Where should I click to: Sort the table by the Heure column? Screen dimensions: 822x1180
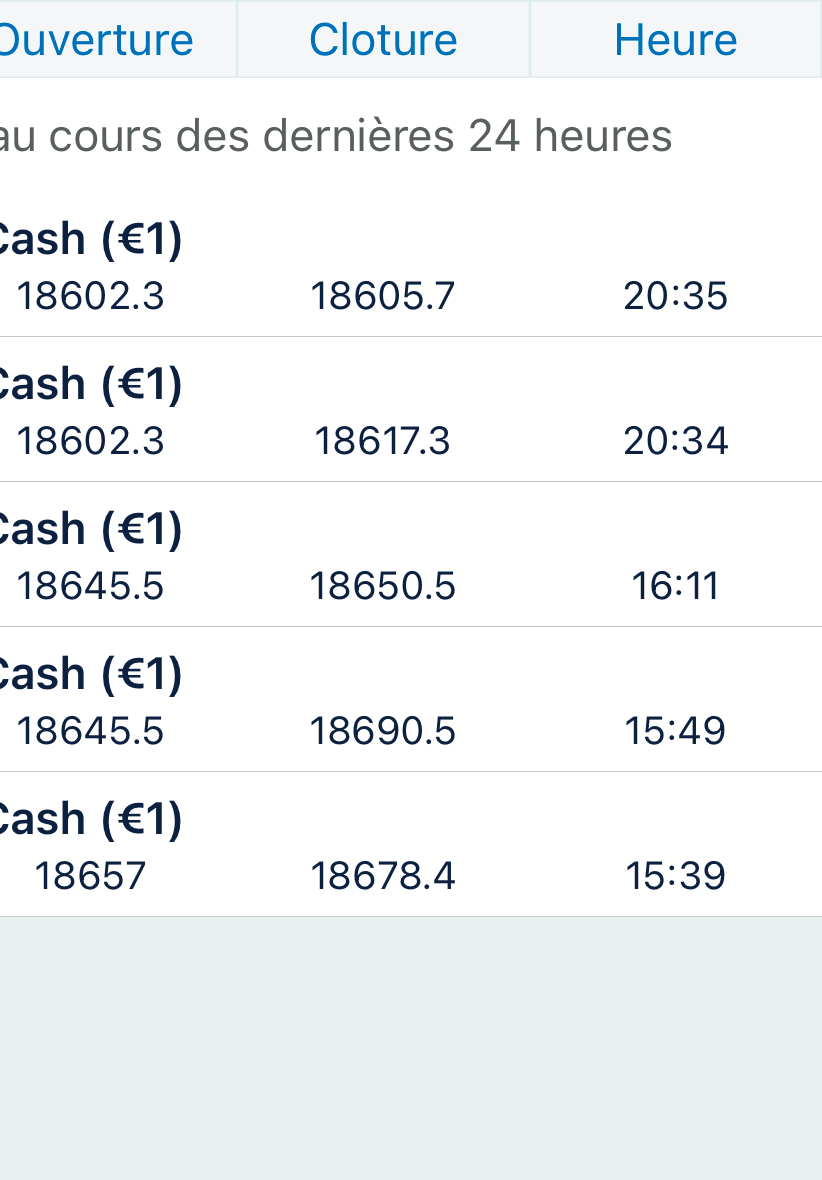tap(676, 40)
